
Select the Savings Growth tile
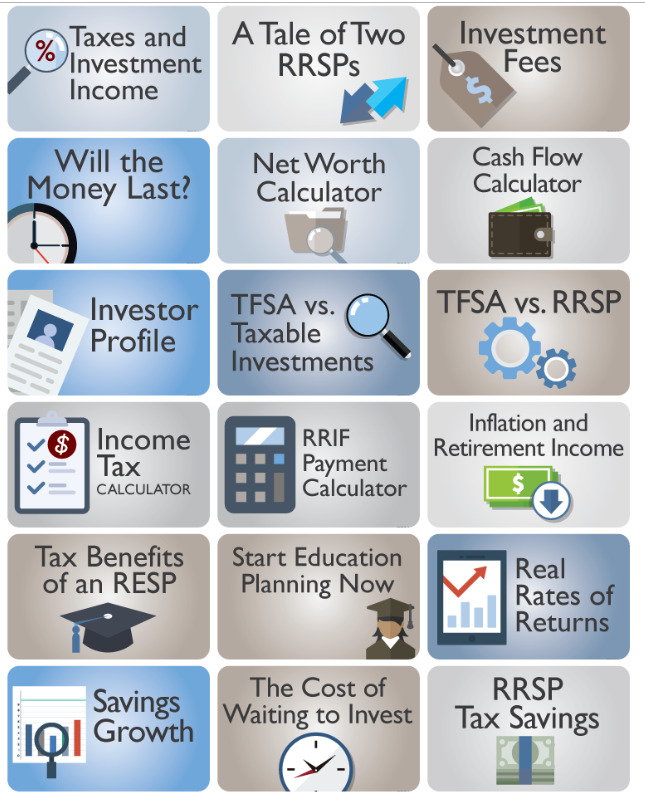click(x=108, y=728)
